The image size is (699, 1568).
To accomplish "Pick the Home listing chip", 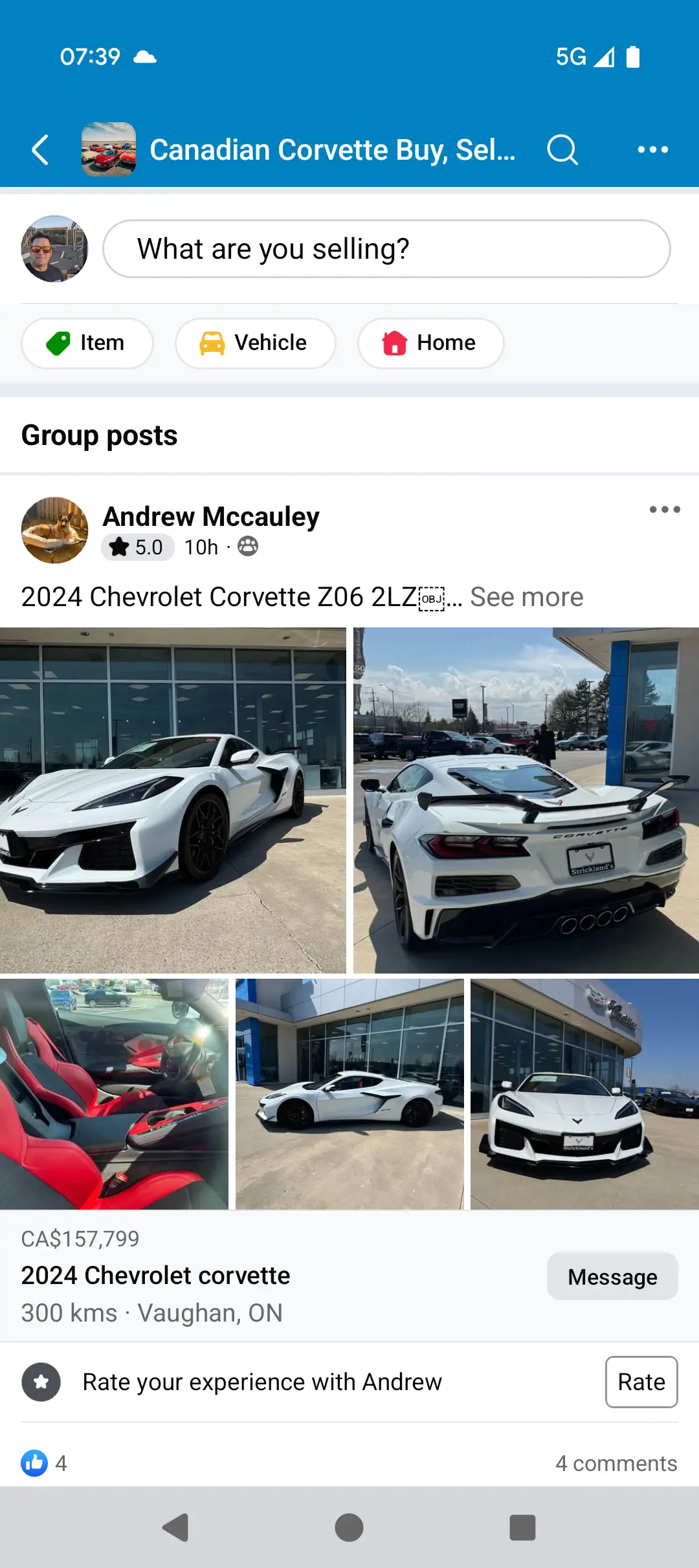I will coord(430,343).
